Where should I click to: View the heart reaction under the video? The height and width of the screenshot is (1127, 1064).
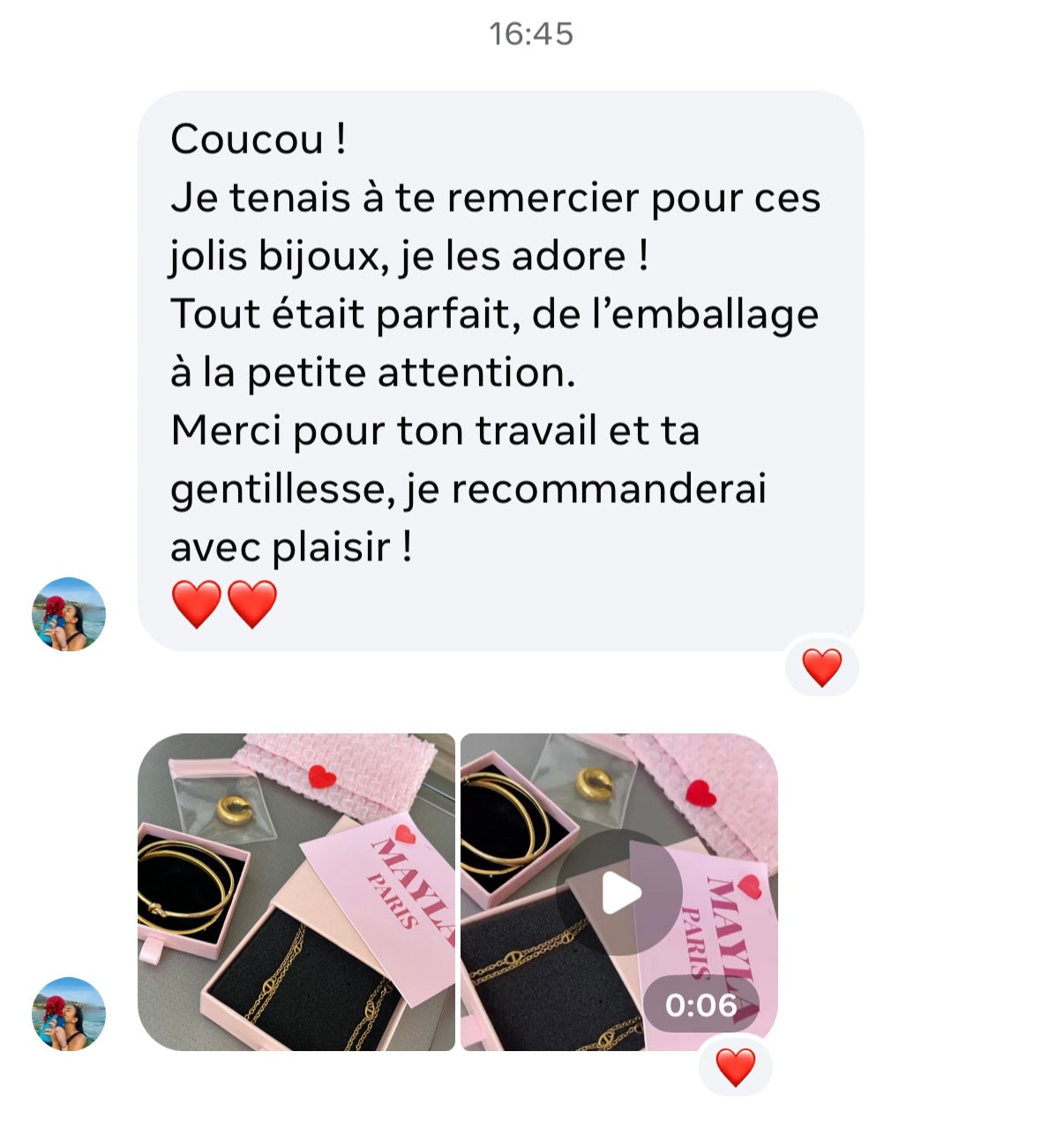coord(735,1067)
